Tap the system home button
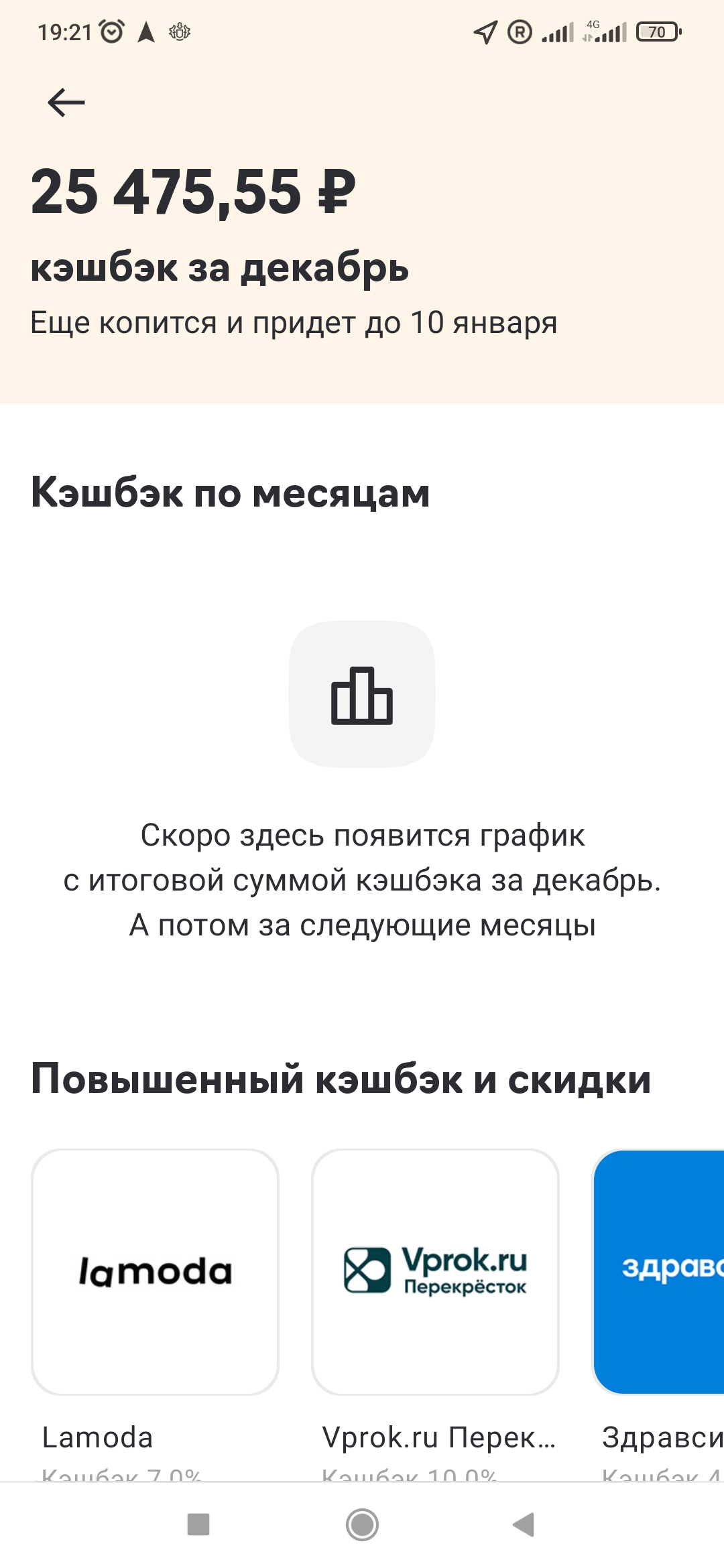Viewport: 724px width, 1568px height. 362,1524
